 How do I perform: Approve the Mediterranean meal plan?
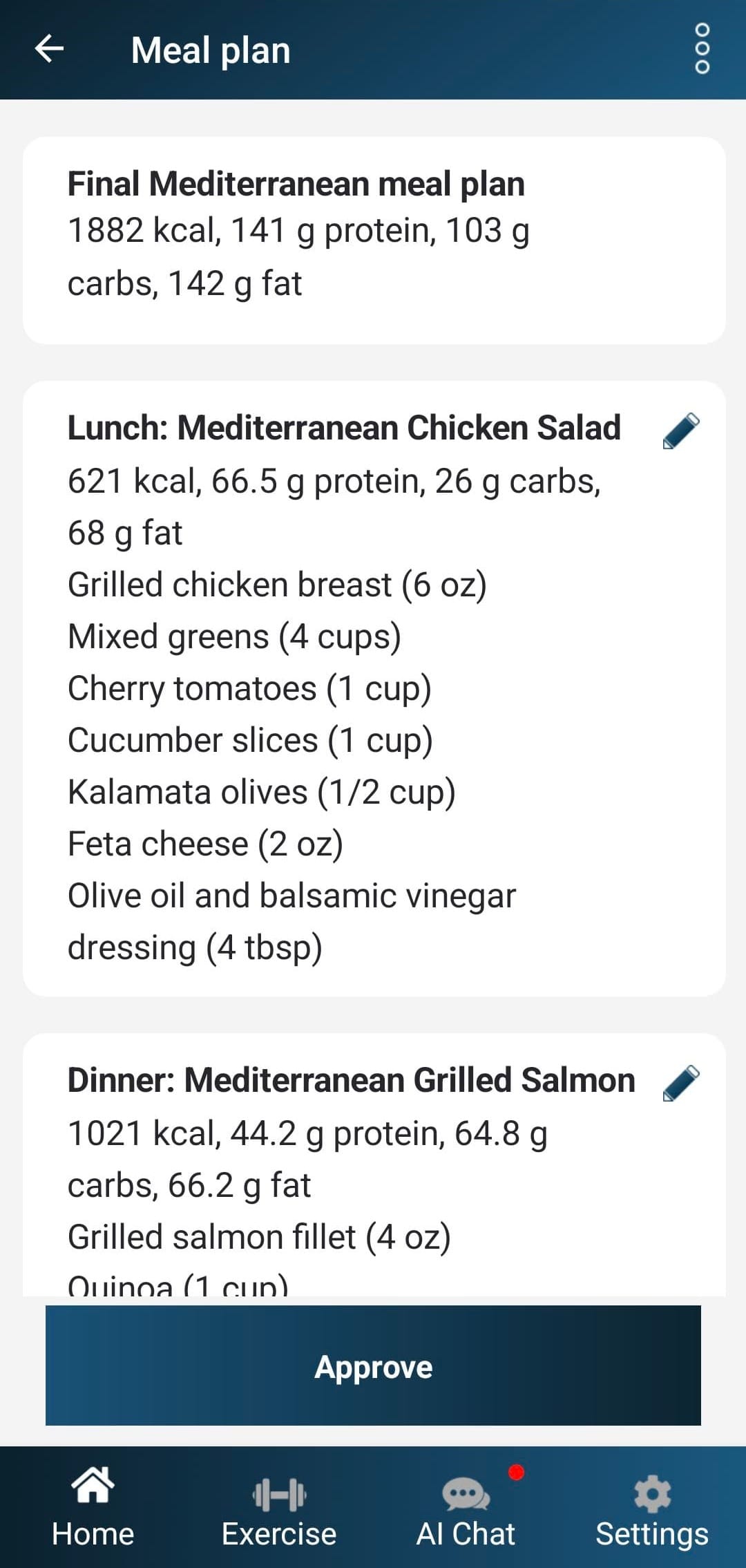tap(373, 1366)
